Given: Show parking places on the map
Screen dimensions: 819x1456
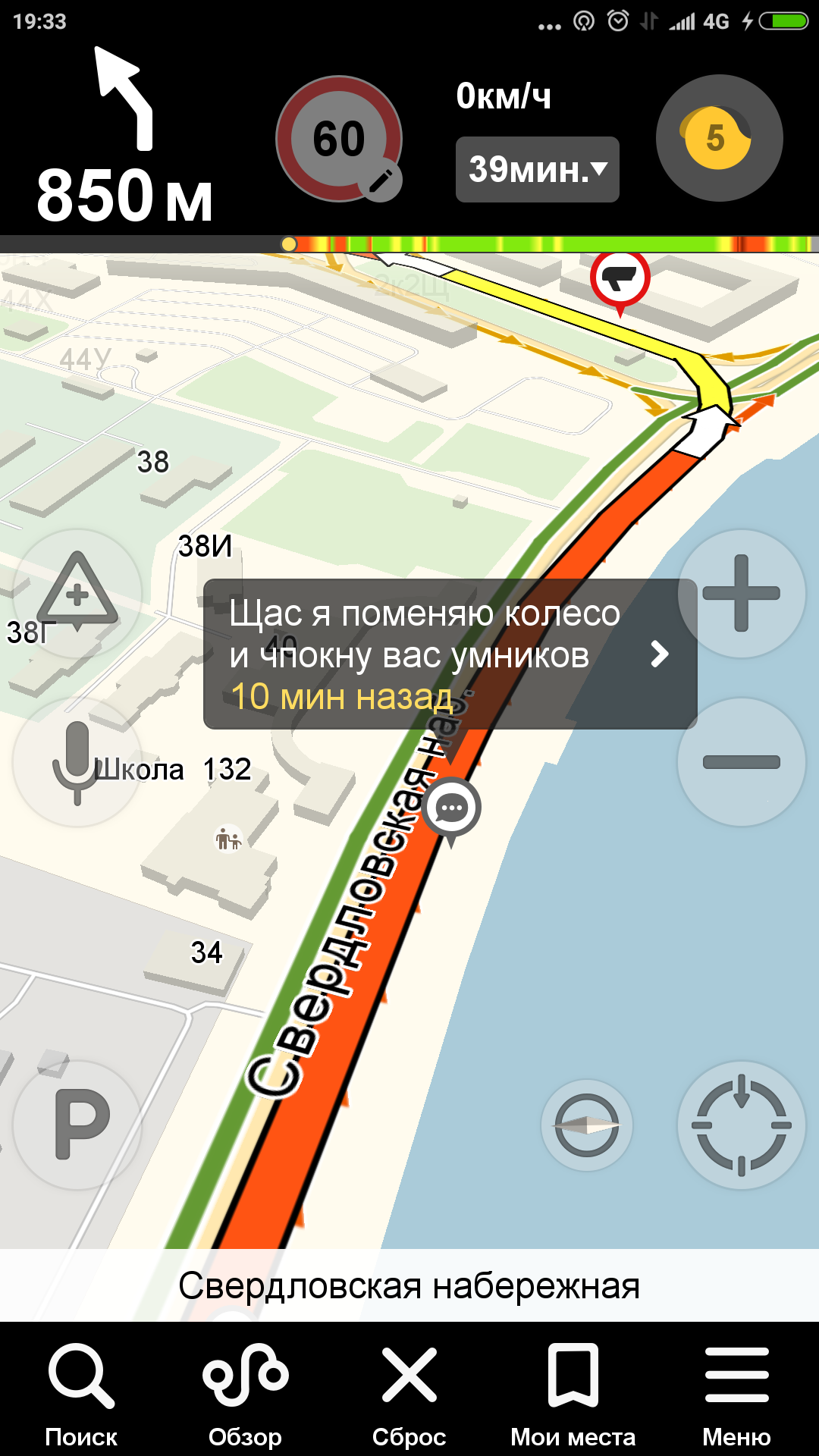Looking at the screenshot, I should (x=77, y=1124).
